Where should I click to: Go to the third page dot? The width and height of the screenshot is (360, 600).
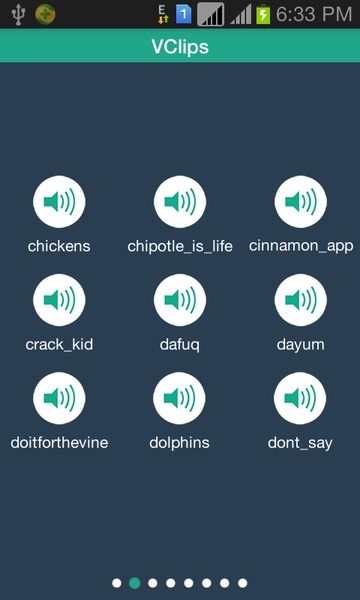[153, 583]
